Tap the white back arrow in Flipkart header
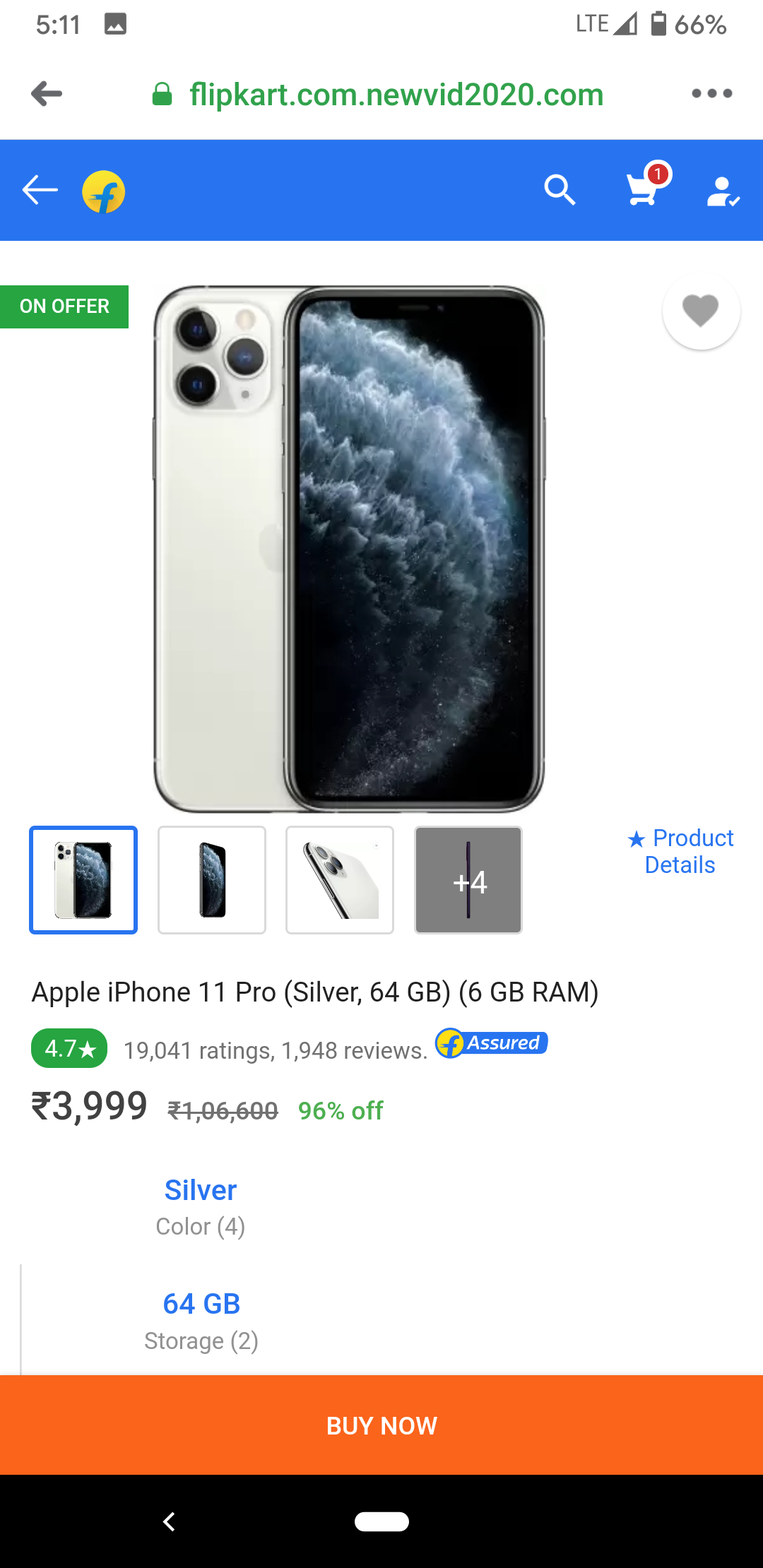The height and width of the screenshot is (1568, 763). pyautogui.click(x=40, y=190)
